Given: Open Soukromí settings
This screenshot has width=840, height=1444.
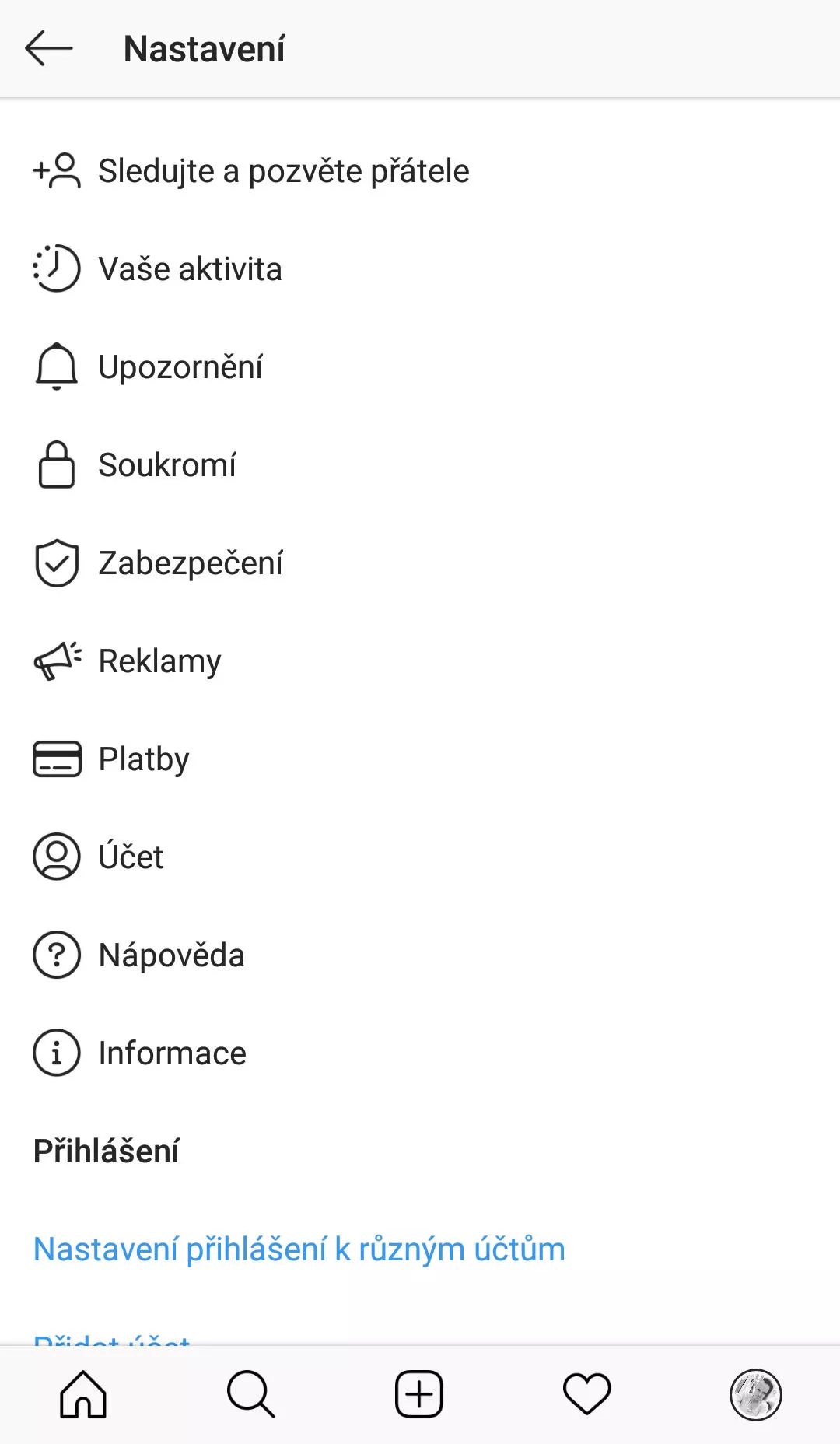Looking at the screenshot, I should [x=420, y=465].
